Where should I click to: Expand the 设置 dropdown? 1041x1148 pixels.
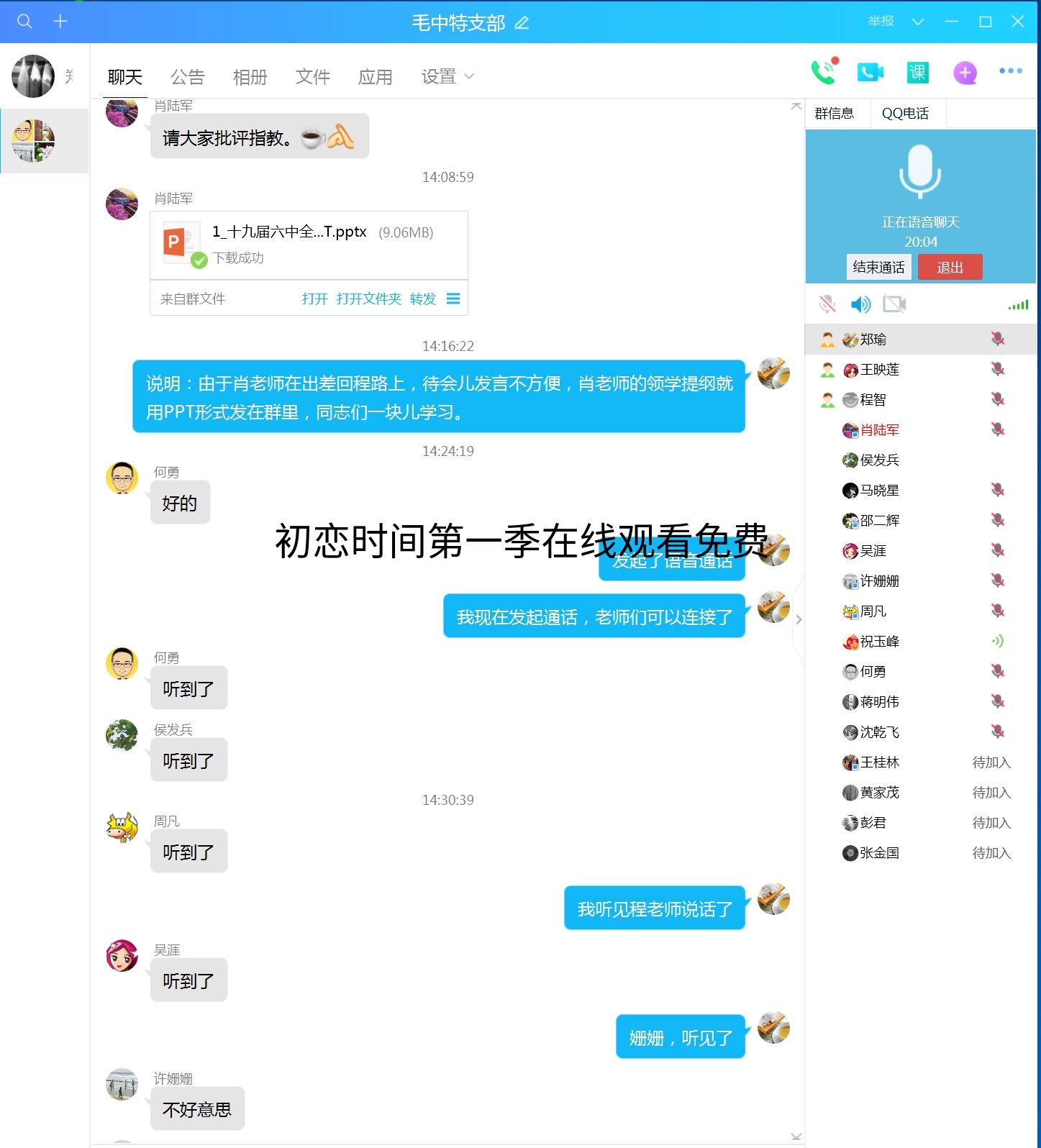coord(447,76)
